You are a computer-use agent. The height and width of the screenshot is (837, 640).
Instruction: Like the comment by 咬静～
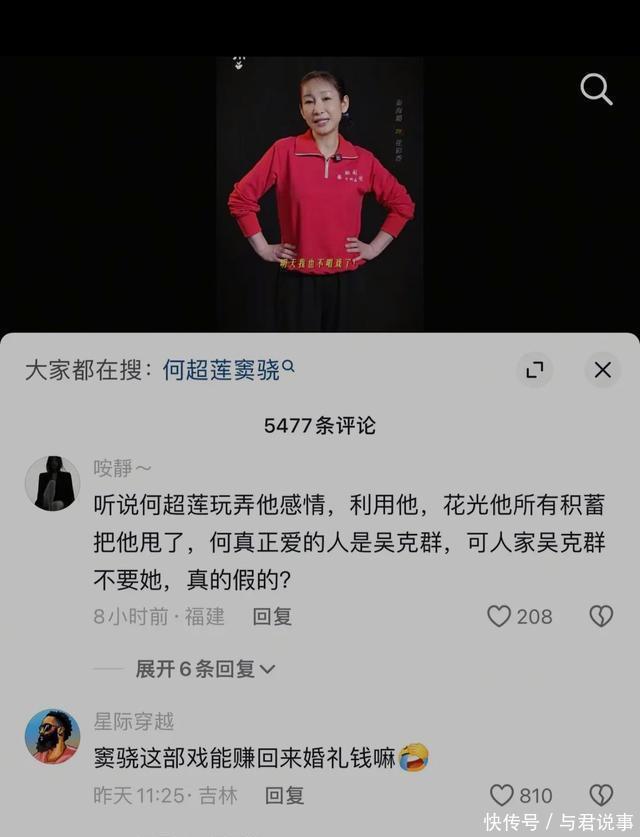click(x=500, y=616)
